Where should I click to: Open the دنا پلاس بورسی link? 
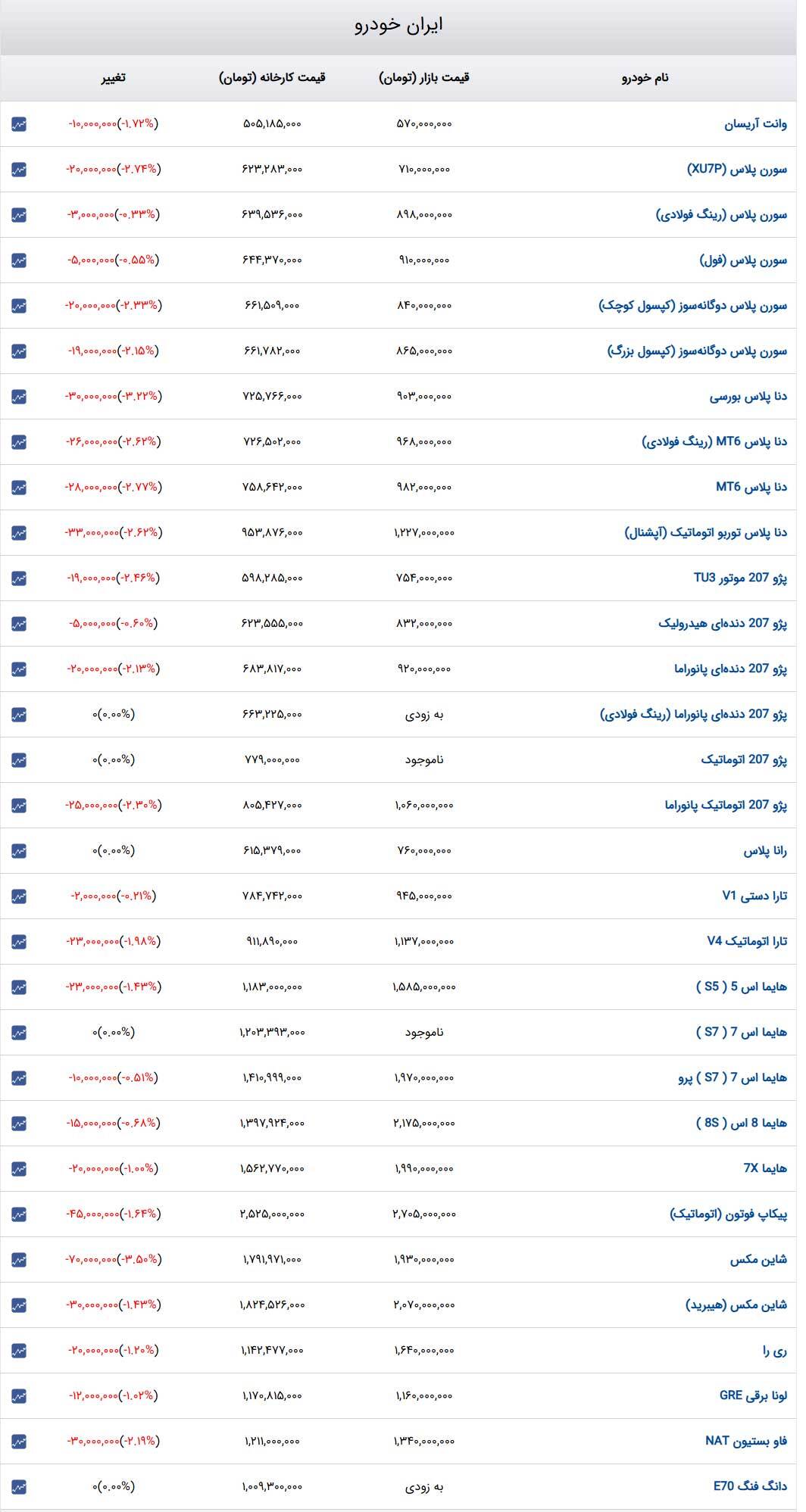click(748, 397)
